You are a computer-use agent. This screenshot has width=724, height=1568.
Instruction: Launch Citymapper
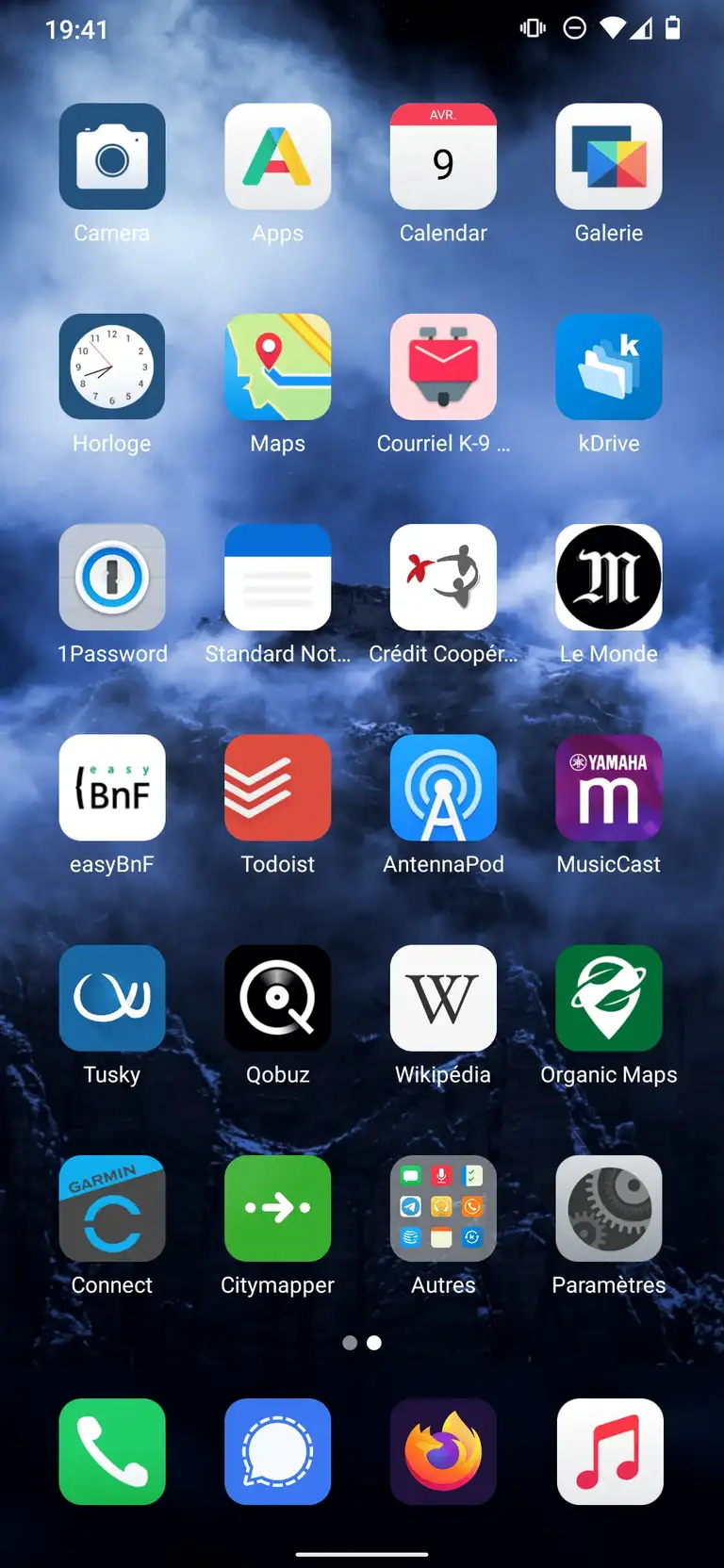[278, 1208]
